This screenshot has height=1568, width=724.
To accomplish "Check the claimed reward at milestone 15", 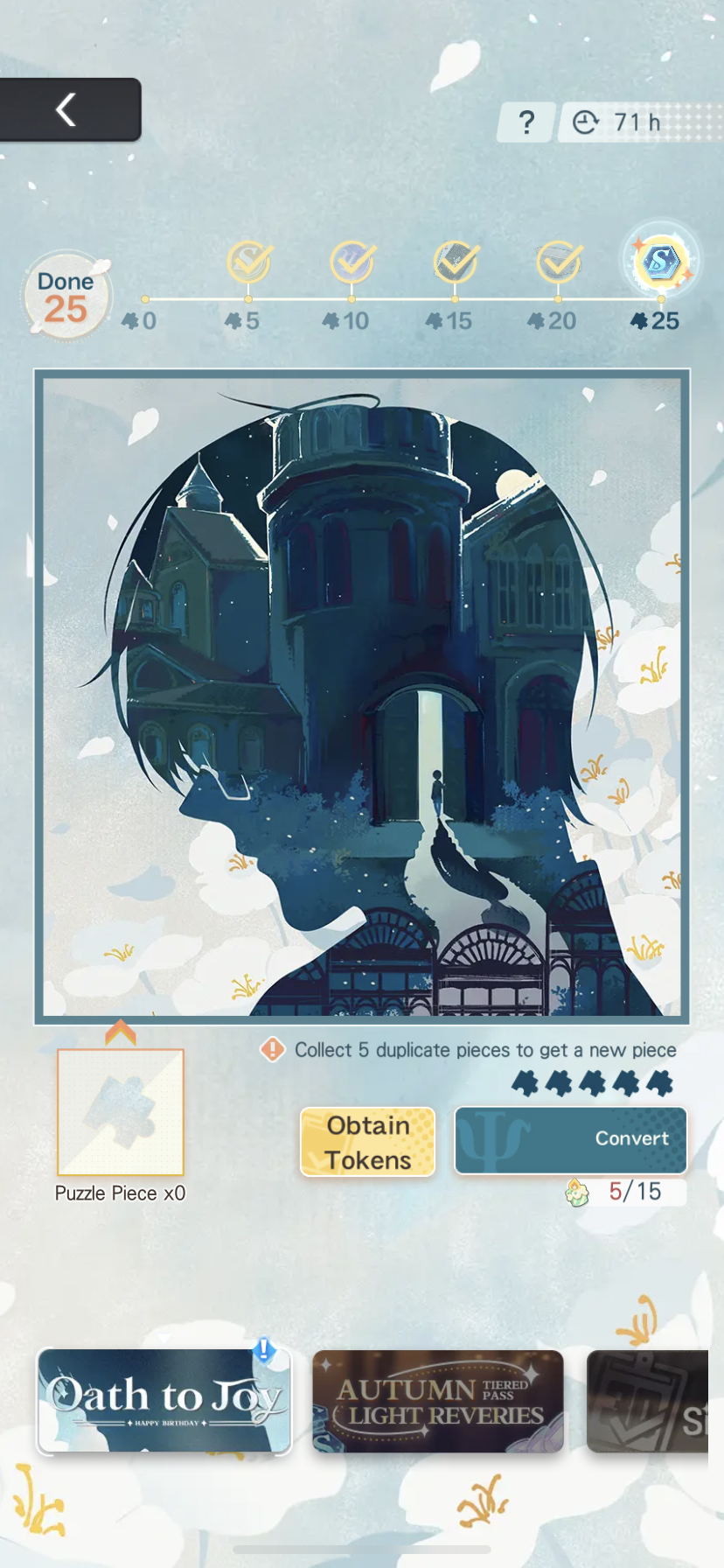I will 456,261.
